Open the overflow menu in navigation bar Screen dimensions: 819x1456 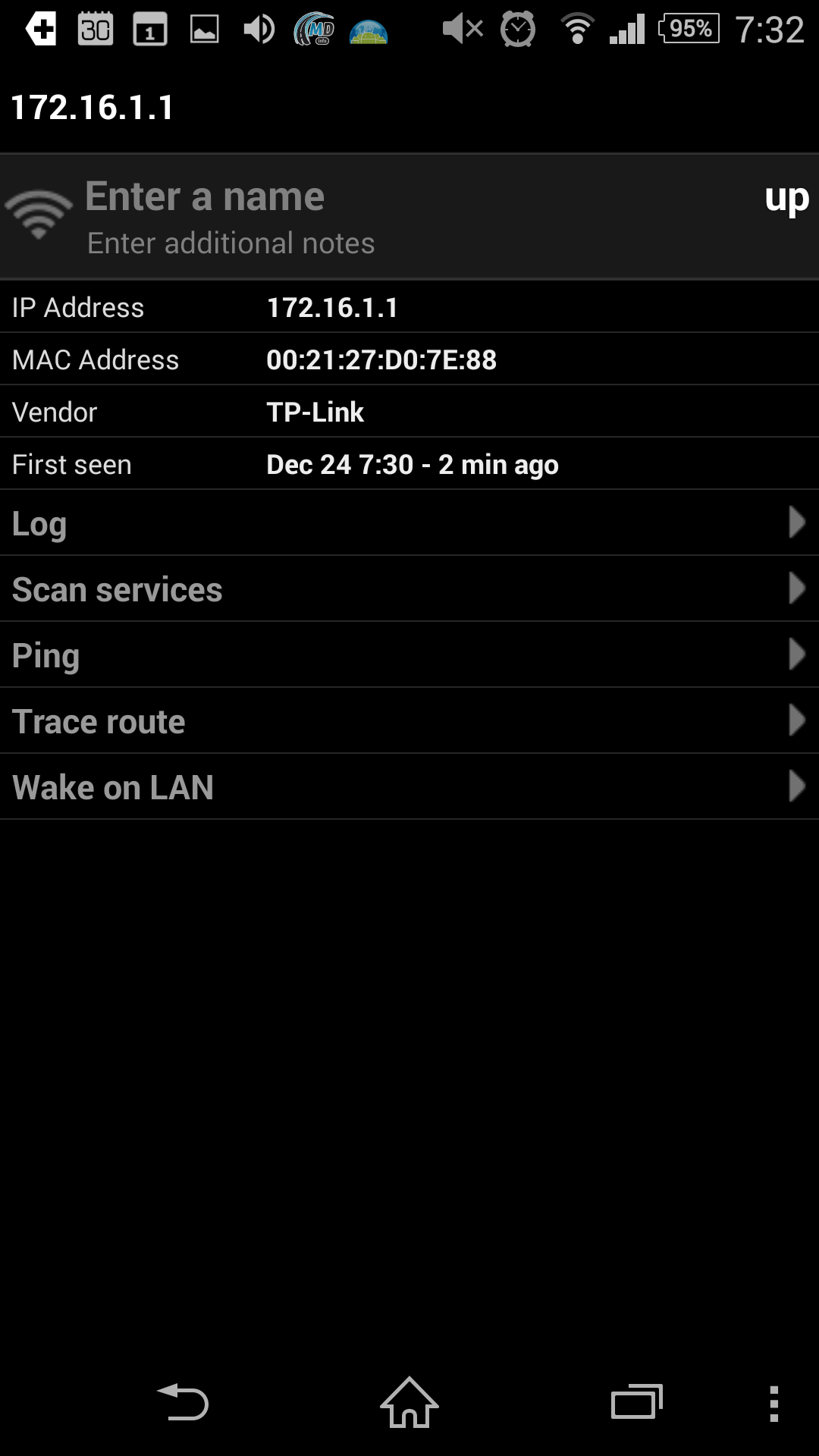point(773,1404)
